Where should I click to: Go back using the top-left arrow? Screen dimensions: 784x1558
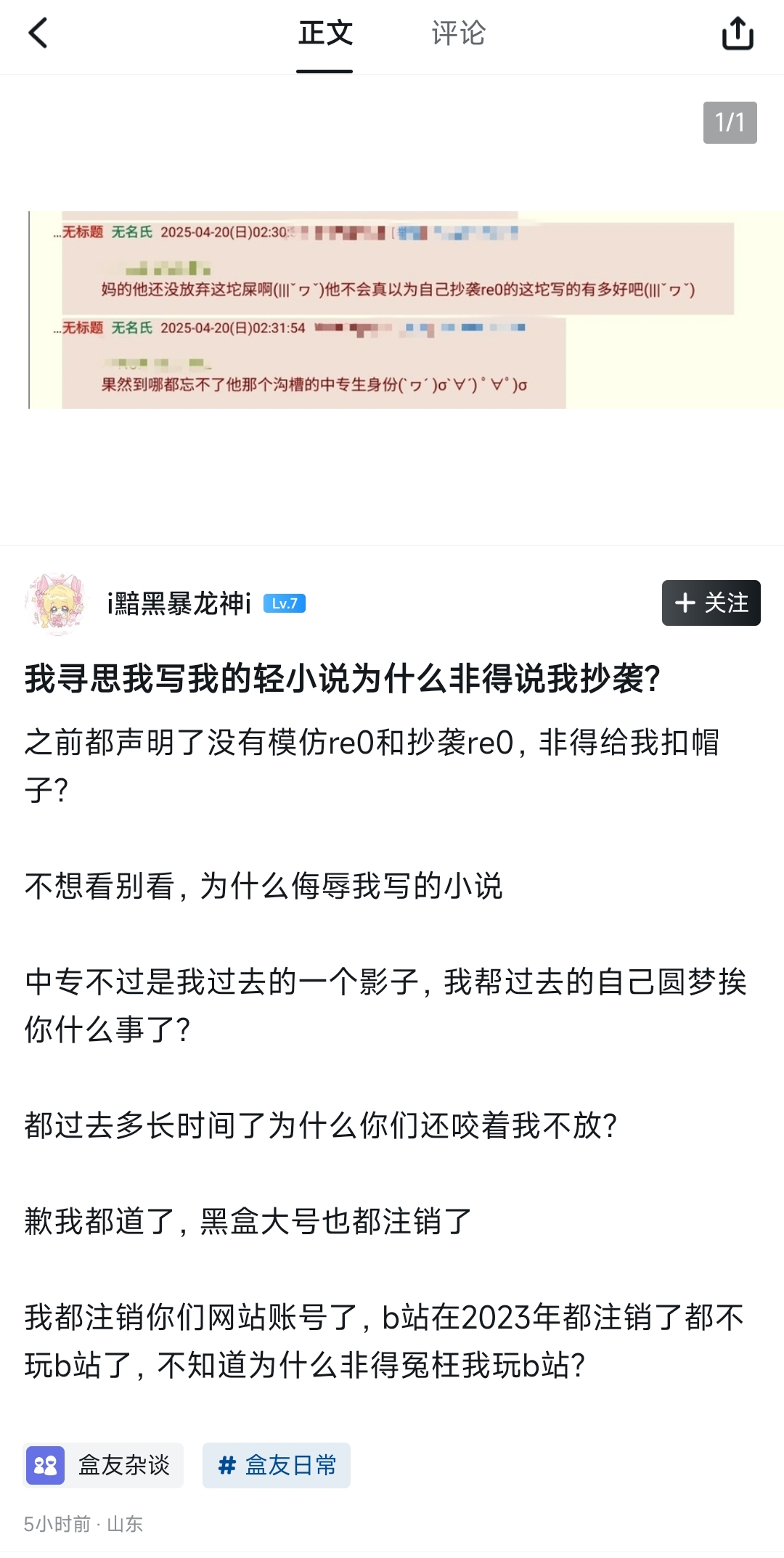click(x=38, y=33)
